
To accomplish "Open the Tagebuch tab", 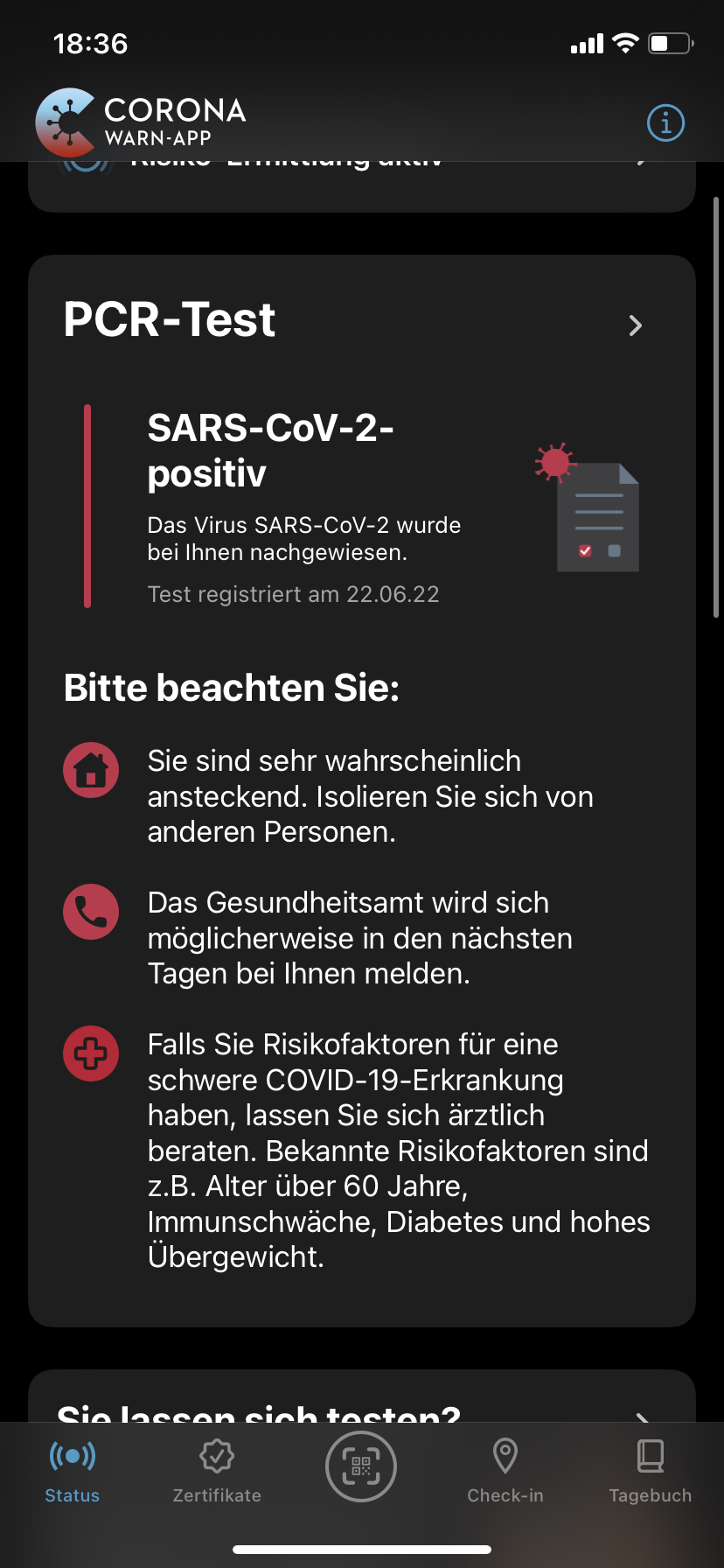I will coord(650,1472).
